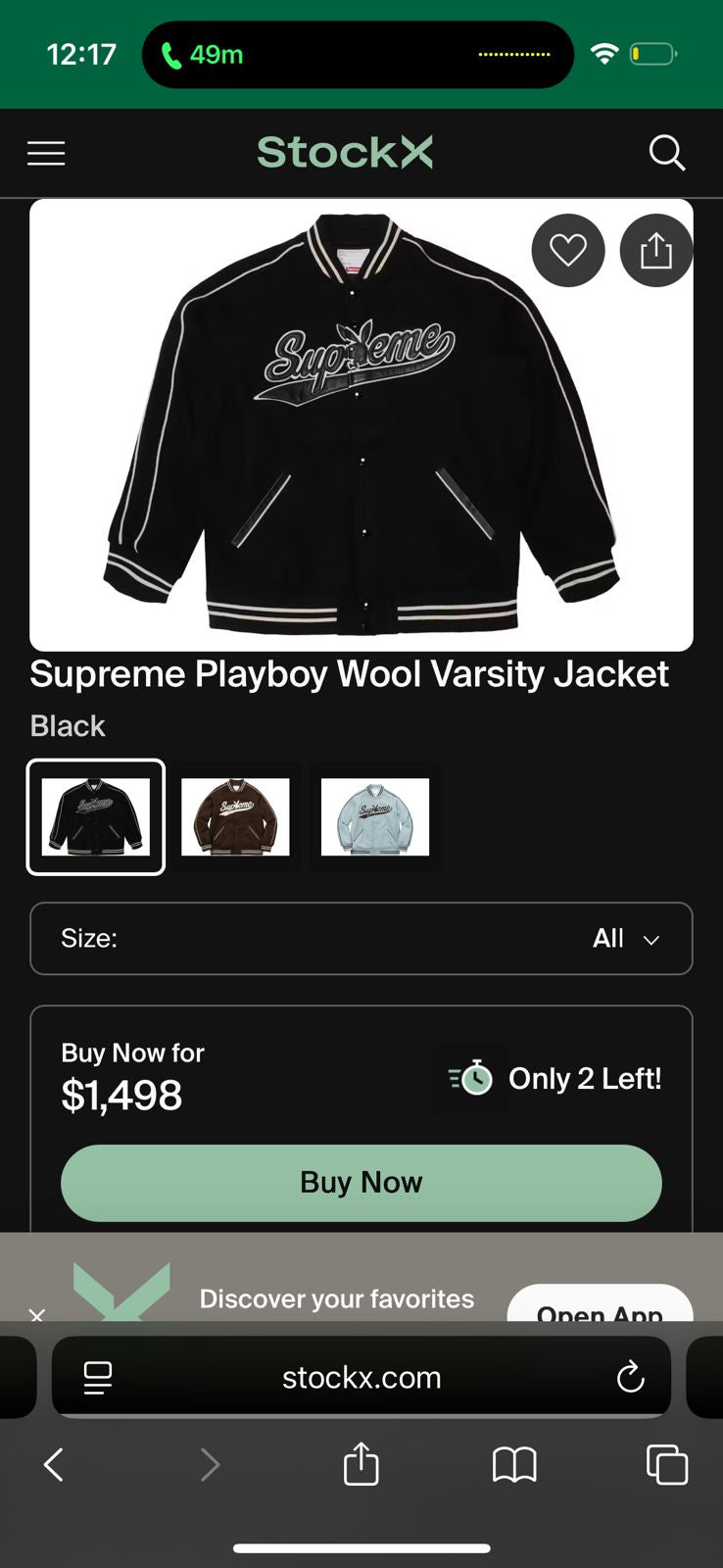The width and height of the screenshot is (723, 1568).
Task: Click the StockX logo
Action: [x=345, y=153]
